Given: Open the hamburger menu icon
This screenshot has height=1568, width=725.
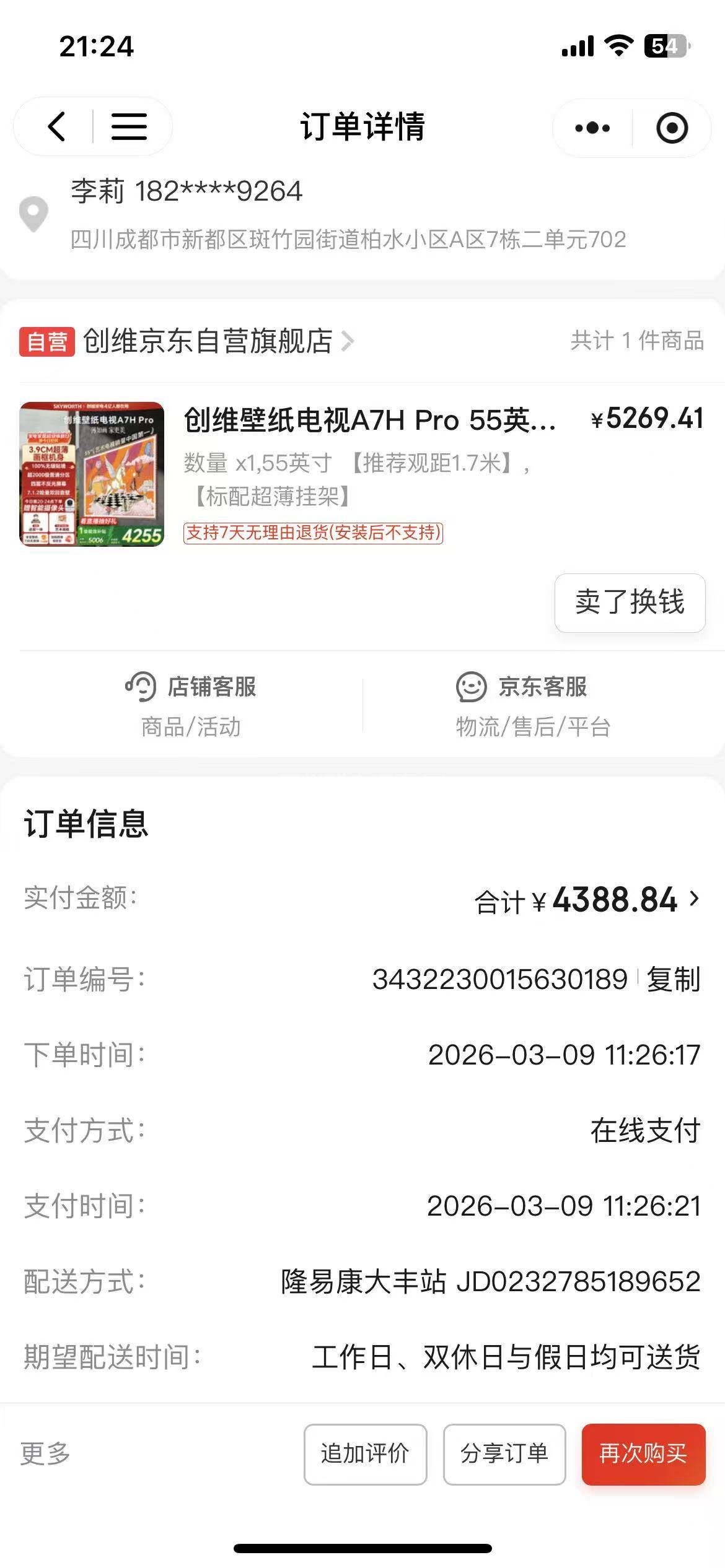Looking at the screenshot, I should point(129,127).
